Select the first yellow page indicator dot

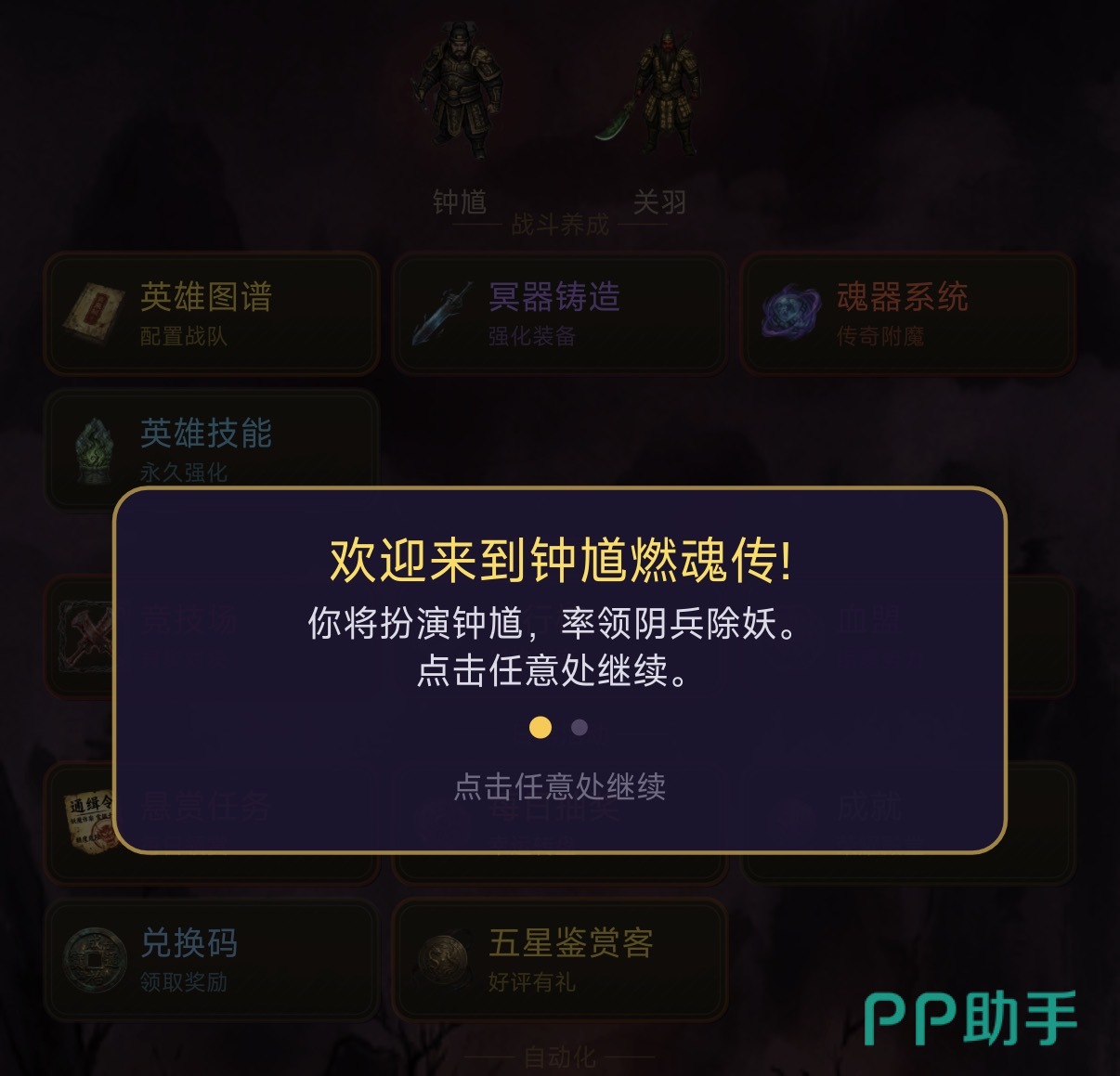[540, 728]
